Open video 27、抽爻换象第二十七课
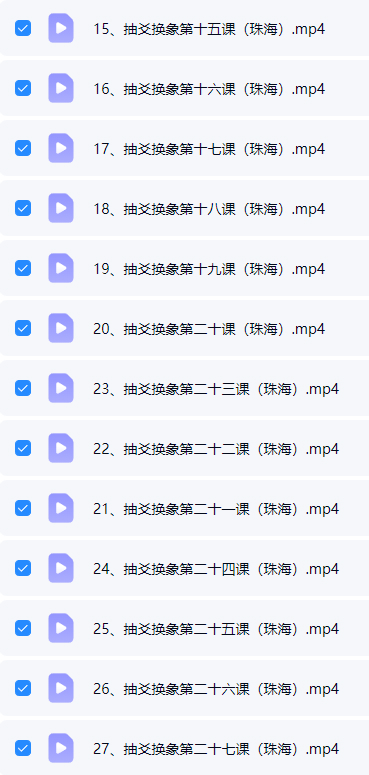Screen dimensions: 369x775 [216, 749]
